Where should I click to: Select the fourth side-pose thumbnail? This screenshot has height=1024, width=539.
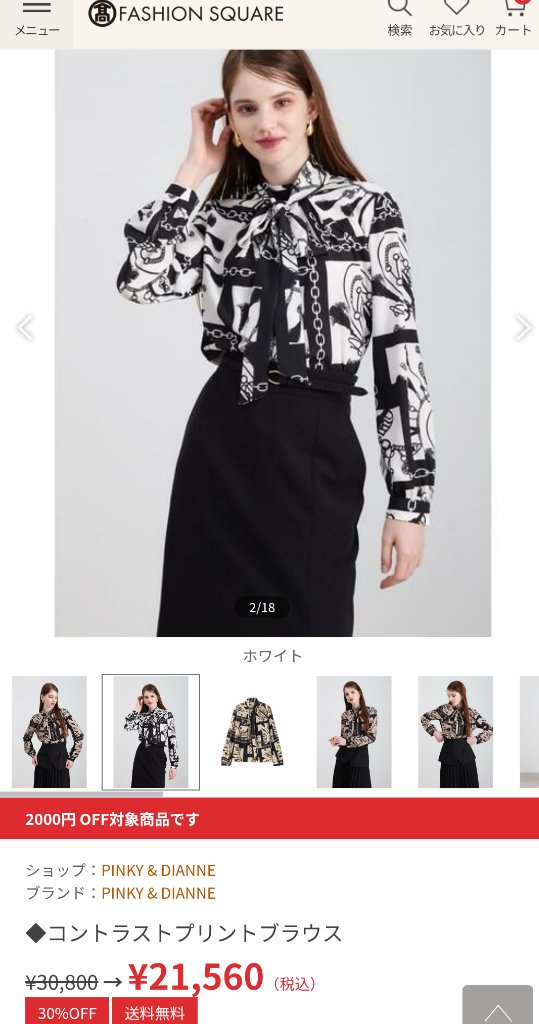[354, 731]
